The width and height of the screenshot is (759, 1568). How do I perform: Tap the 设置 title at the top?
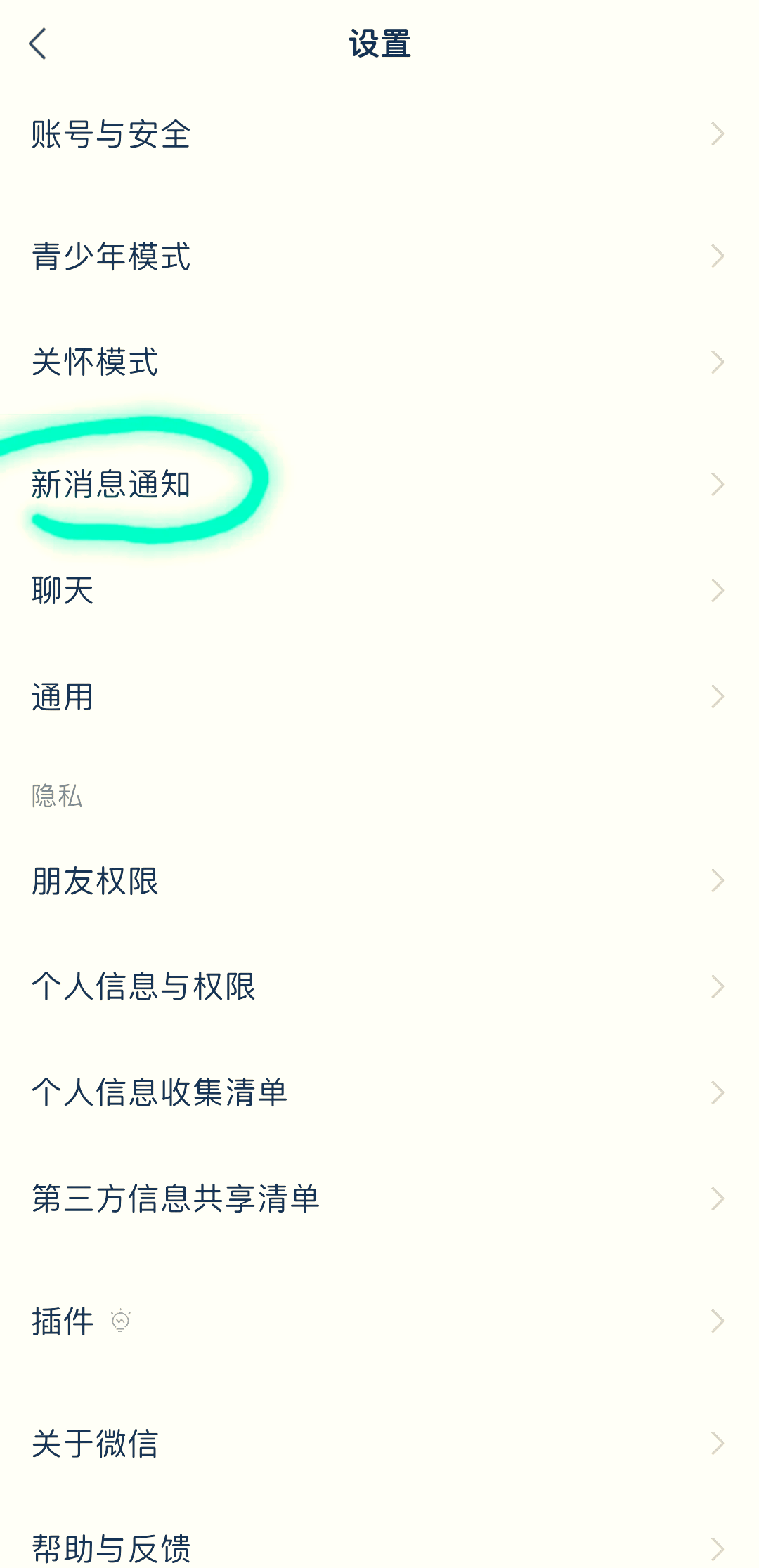click(379, 42)
